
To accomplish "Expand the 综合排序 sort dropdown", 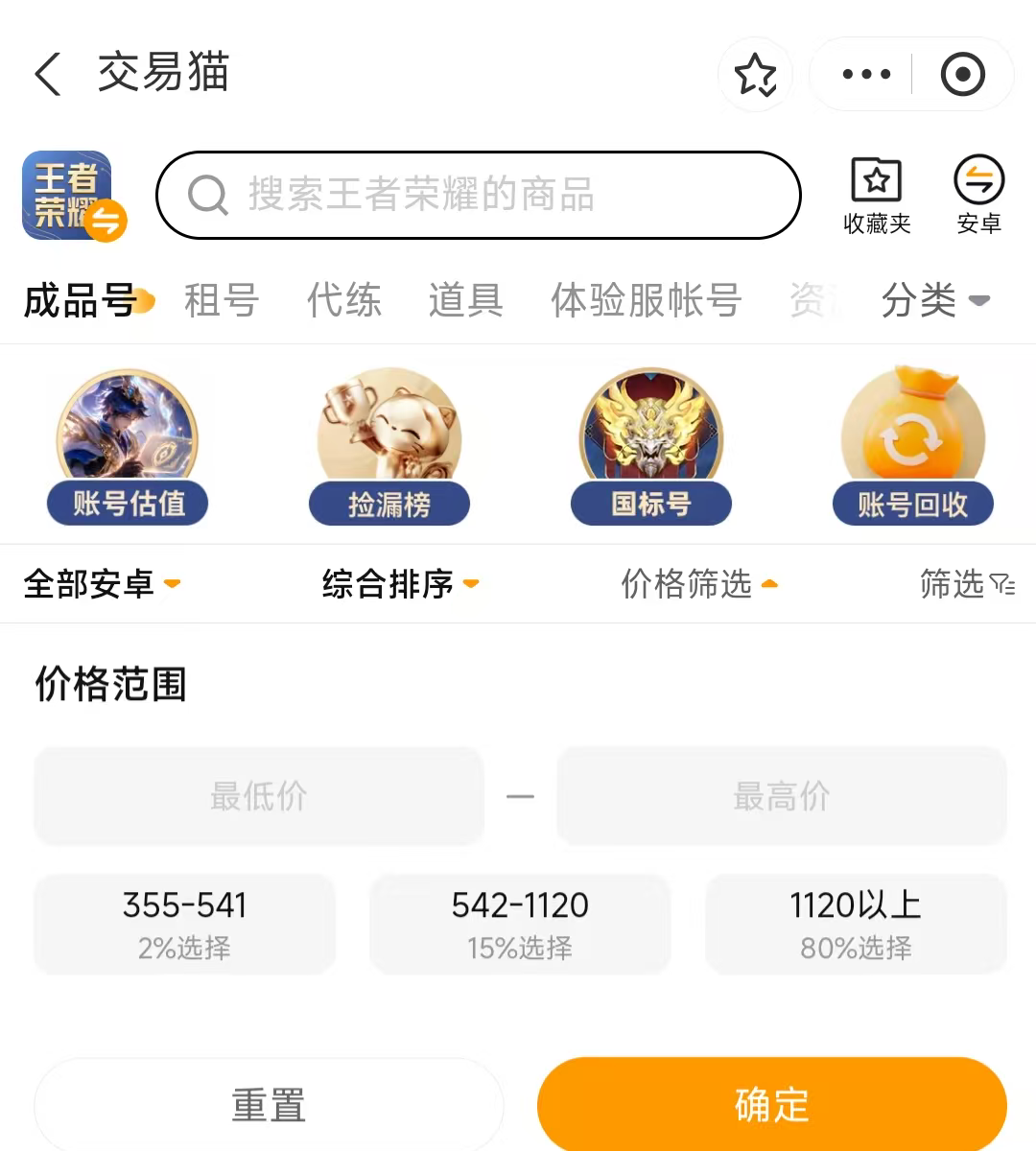I will (x=400, y=583).
